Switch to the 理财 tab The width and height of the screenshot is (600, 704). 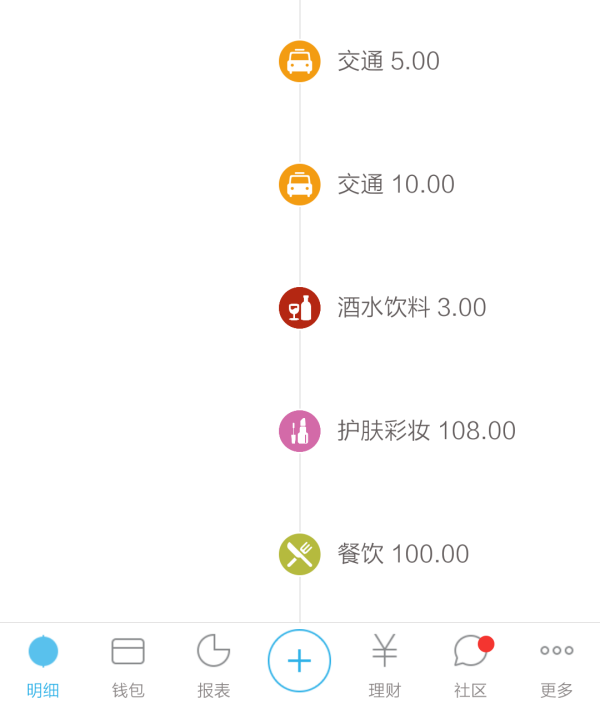click(385, 665)
